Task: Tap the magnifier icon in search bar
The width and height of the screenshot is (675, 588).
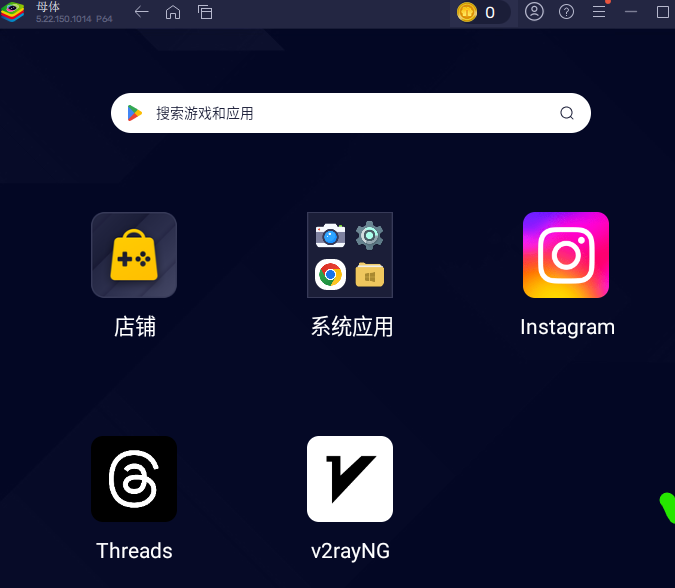Action: coord(567,113)
